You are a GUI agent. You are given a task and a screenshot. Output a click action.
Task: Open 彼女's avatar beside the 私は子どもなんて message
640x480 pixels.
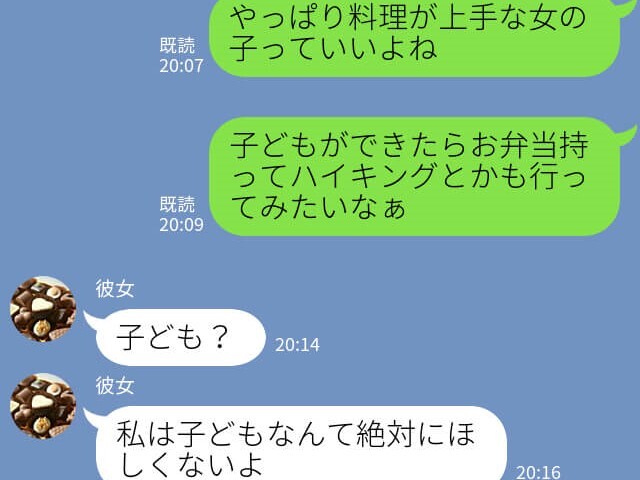click(43, 406)
